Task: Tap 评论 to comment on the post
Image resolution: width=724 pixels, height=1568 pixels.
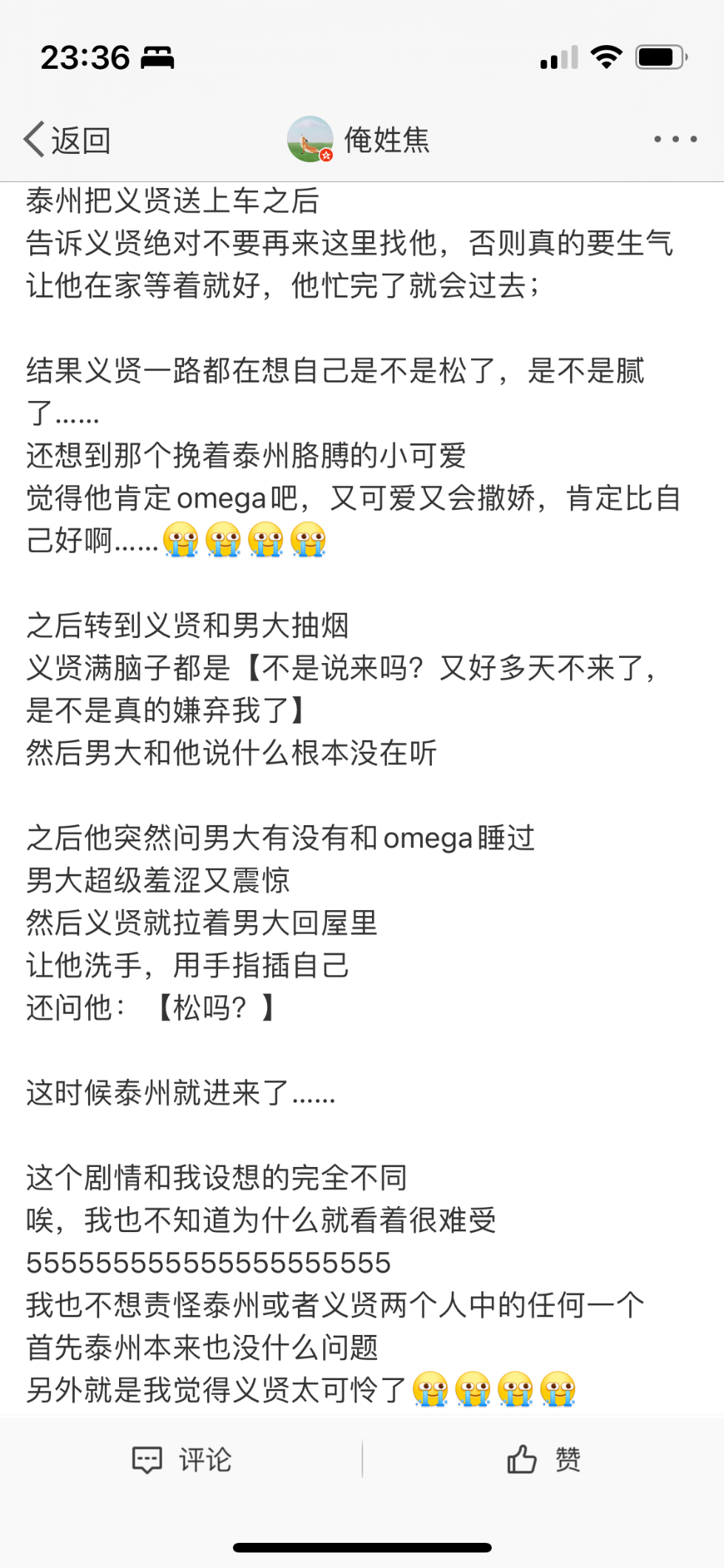Action: coord(181,1459)
